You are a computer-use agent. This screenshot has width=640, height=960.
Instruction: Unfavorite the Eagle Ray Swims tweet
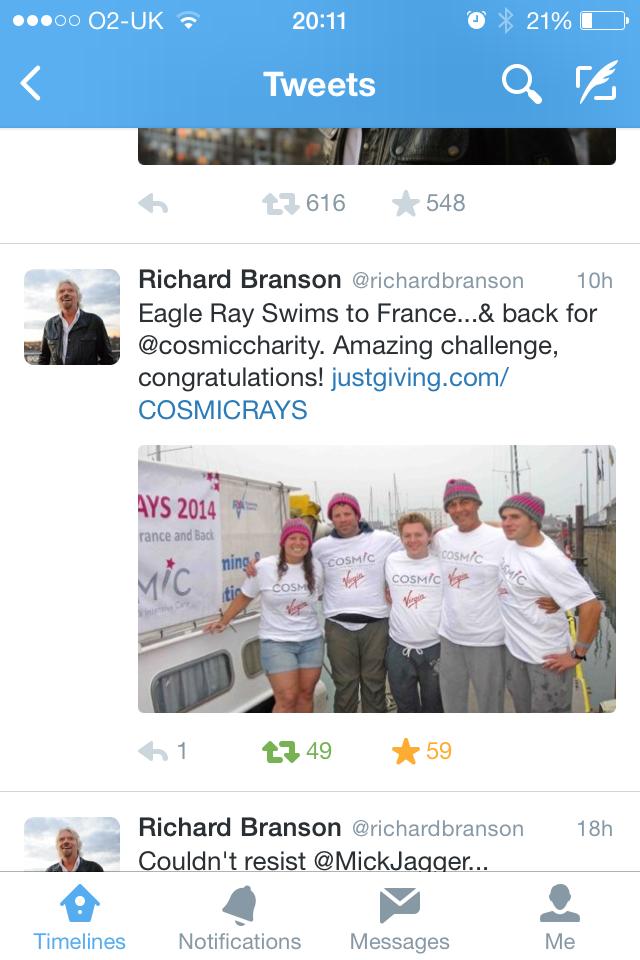[406, 751]
